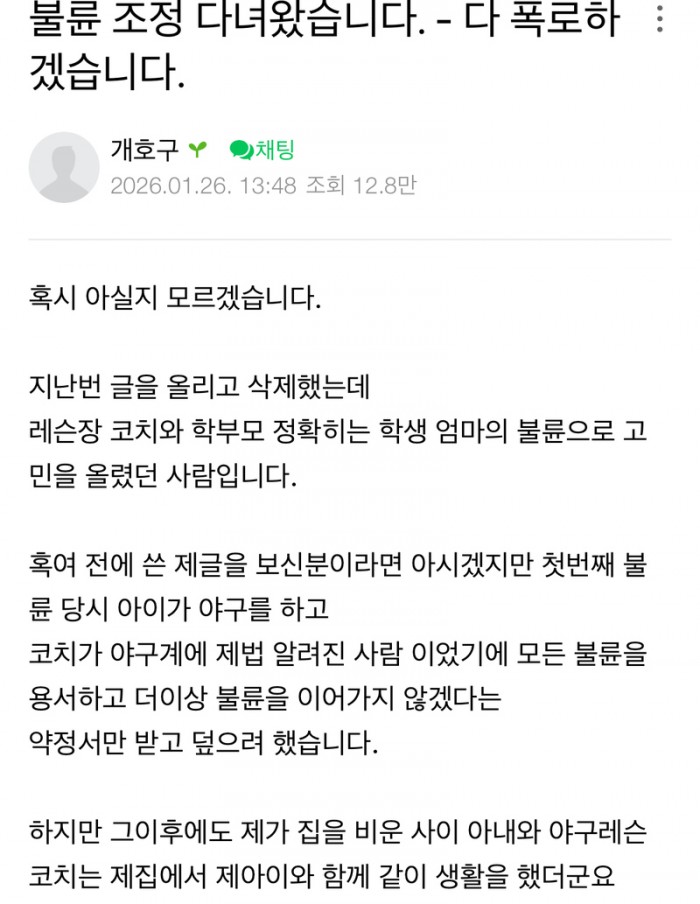Screen dimensions: 700x904
Task: Start a 채팅 with the author
Action: 262,150
